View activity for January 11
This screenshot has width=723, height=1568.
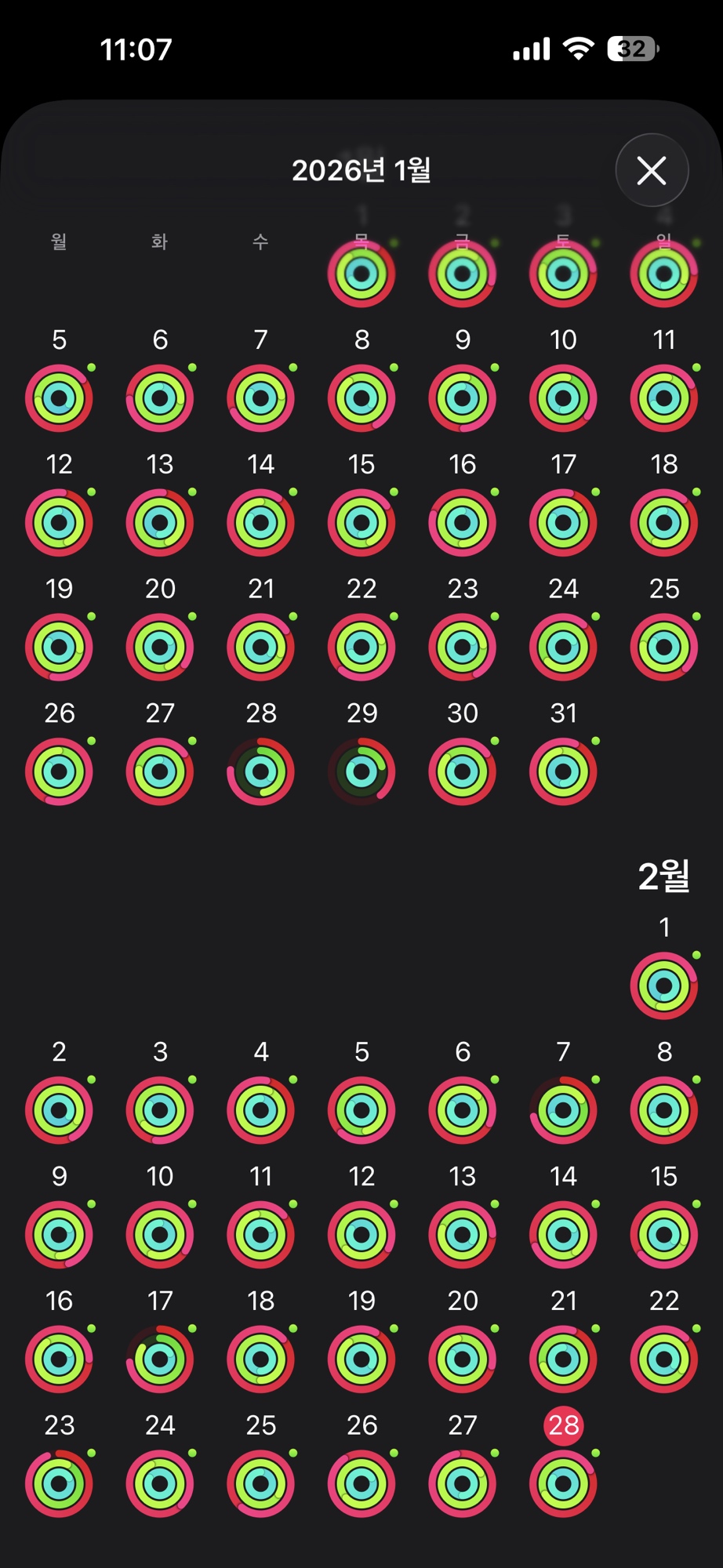[663, 397]
